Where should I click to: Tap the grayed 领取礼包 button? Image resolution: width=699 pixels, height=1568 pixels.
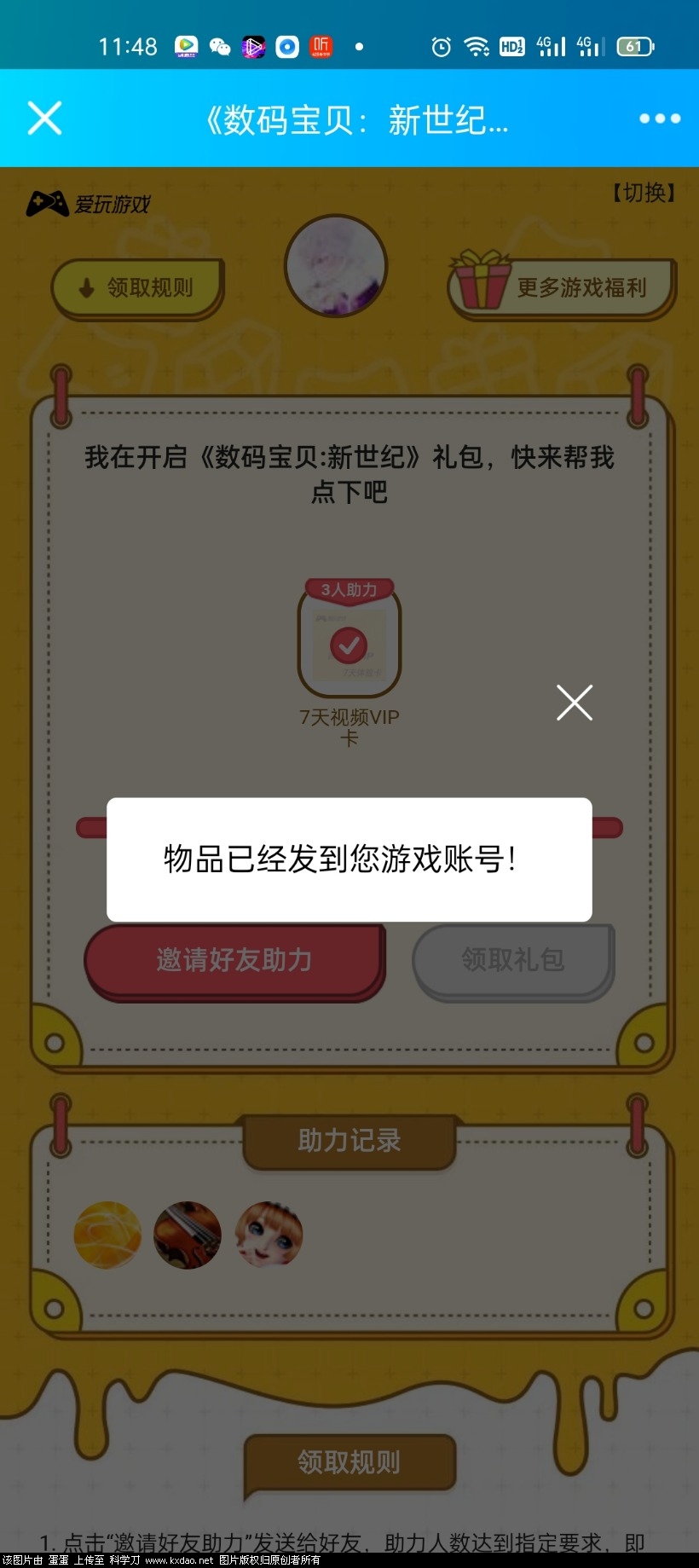(x=513, y=961)
